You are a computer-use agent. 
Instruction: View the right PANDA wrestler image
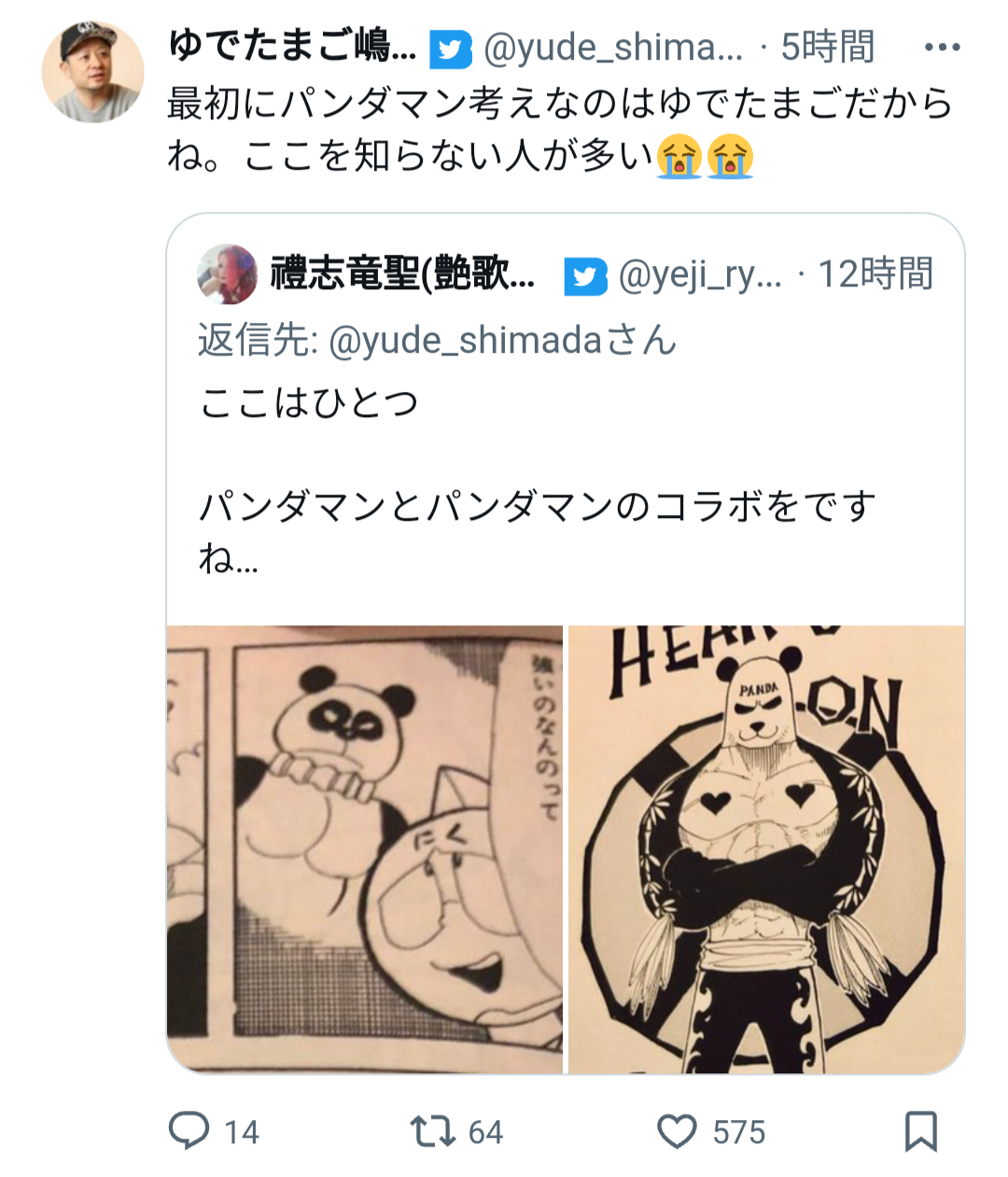[766, 849]
